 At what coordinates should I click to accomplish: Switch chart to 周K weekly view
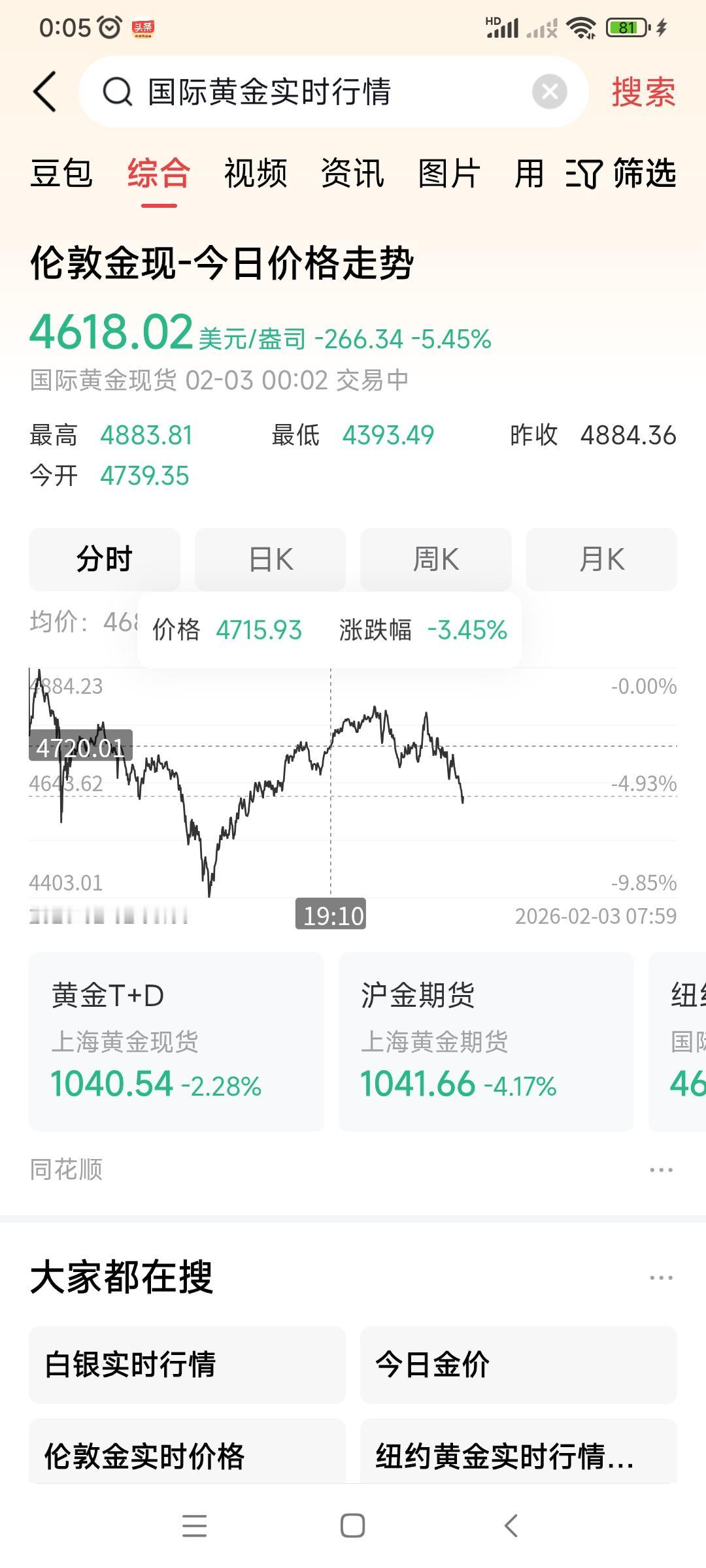coord(435,559)
